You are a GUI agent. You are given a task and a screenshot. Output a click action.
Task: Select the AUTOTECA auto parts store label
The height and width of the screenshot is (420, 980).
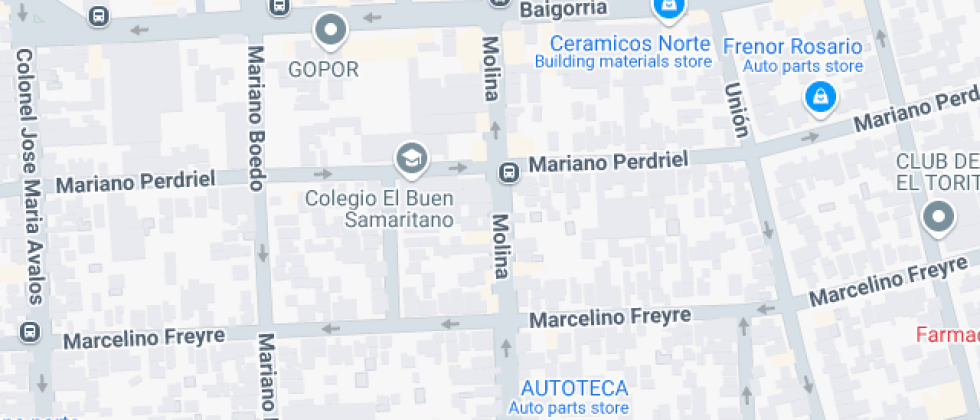574,388
